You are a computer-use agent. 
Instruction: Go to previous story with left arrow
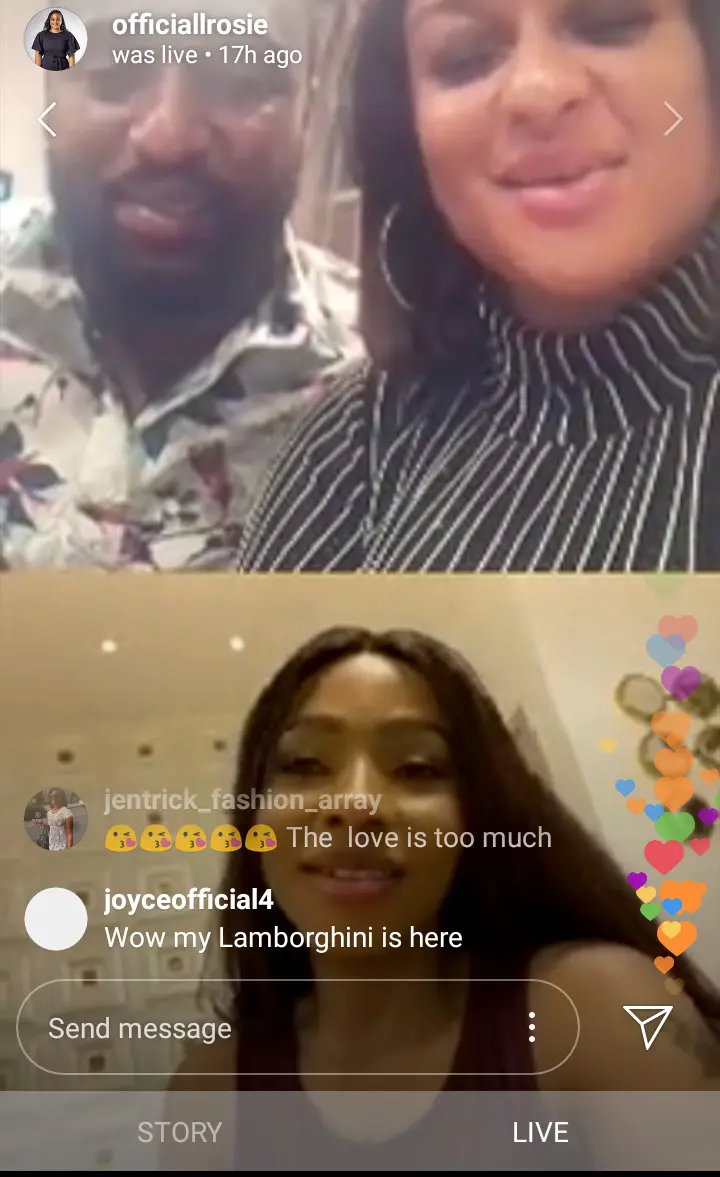(47, 120)
